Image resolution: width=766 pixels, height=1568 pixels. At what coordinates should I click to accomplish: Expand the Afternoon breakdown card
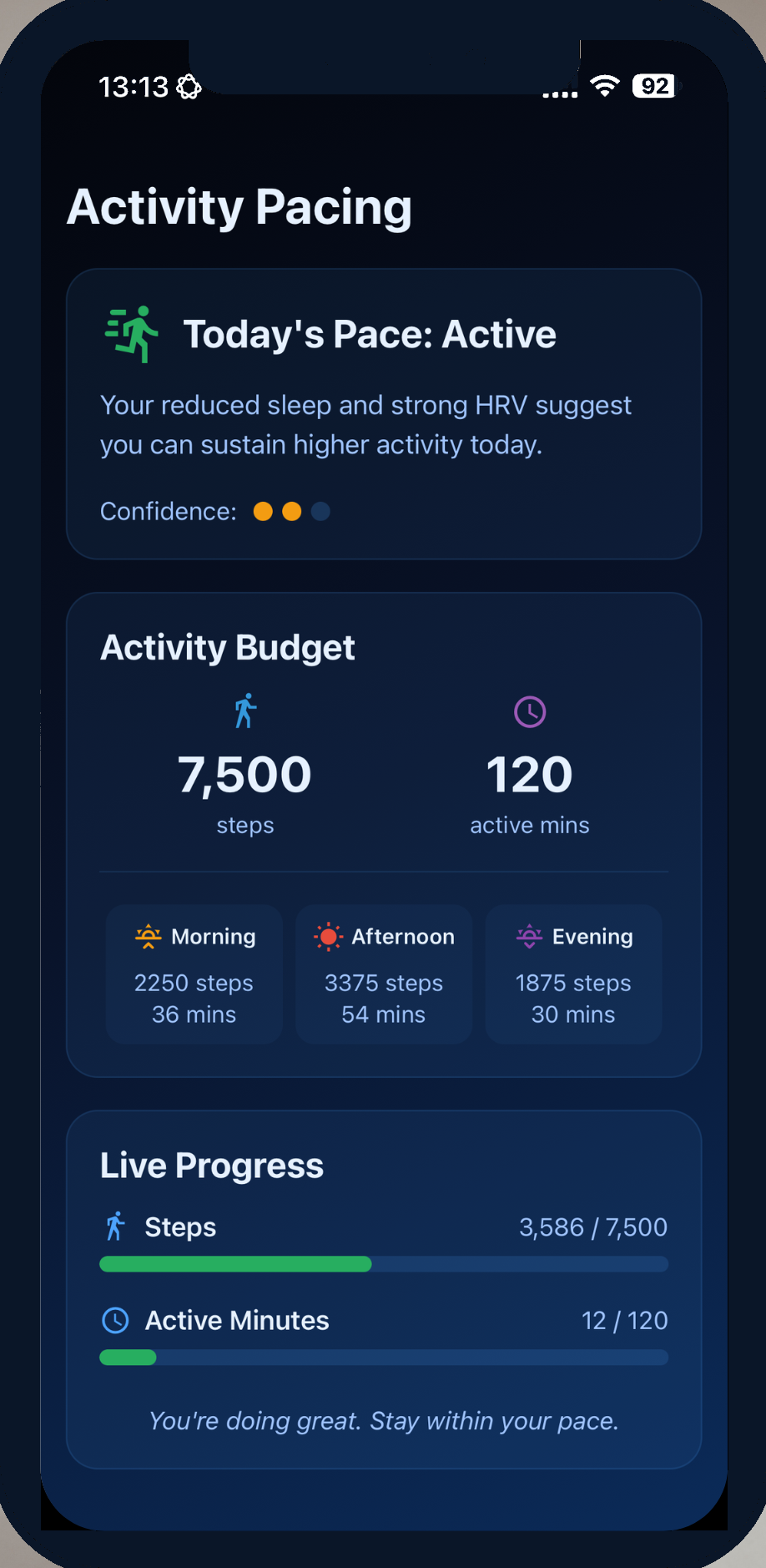point(383,974)
